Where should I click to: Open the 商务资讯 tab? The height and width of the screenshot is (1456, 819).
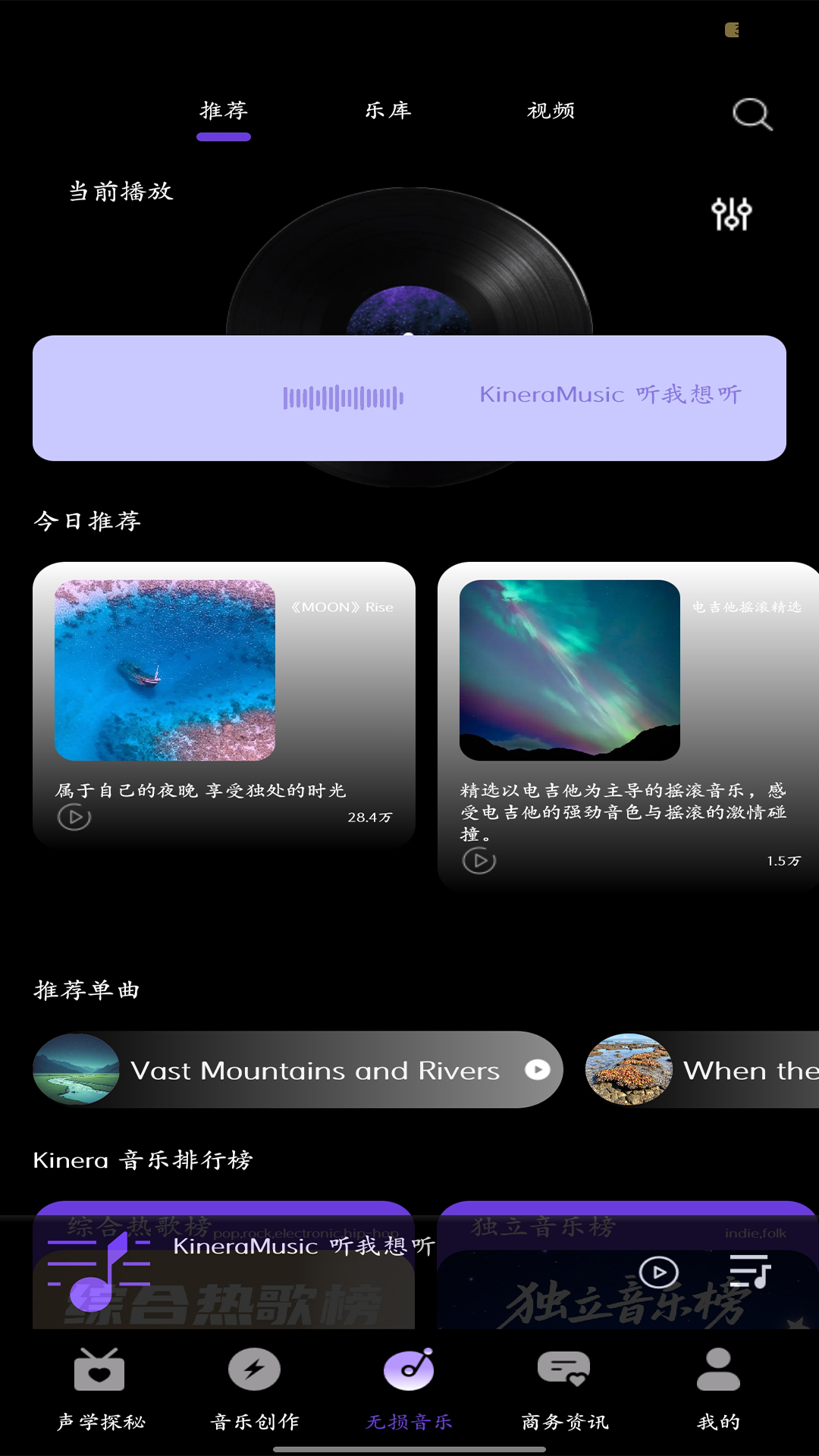pyautogui.click(x=564, y=1388)
